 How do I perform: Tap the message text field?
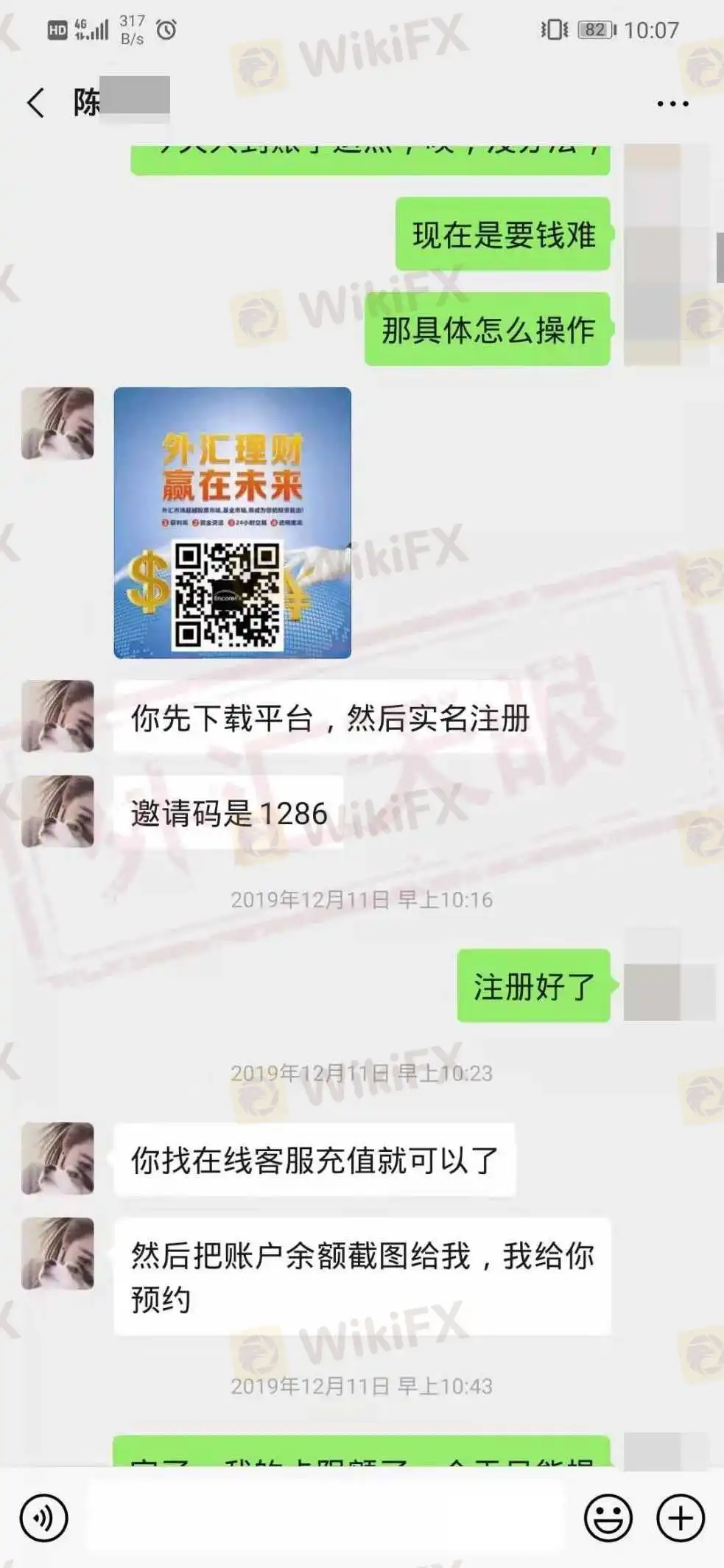point(326,1518)
